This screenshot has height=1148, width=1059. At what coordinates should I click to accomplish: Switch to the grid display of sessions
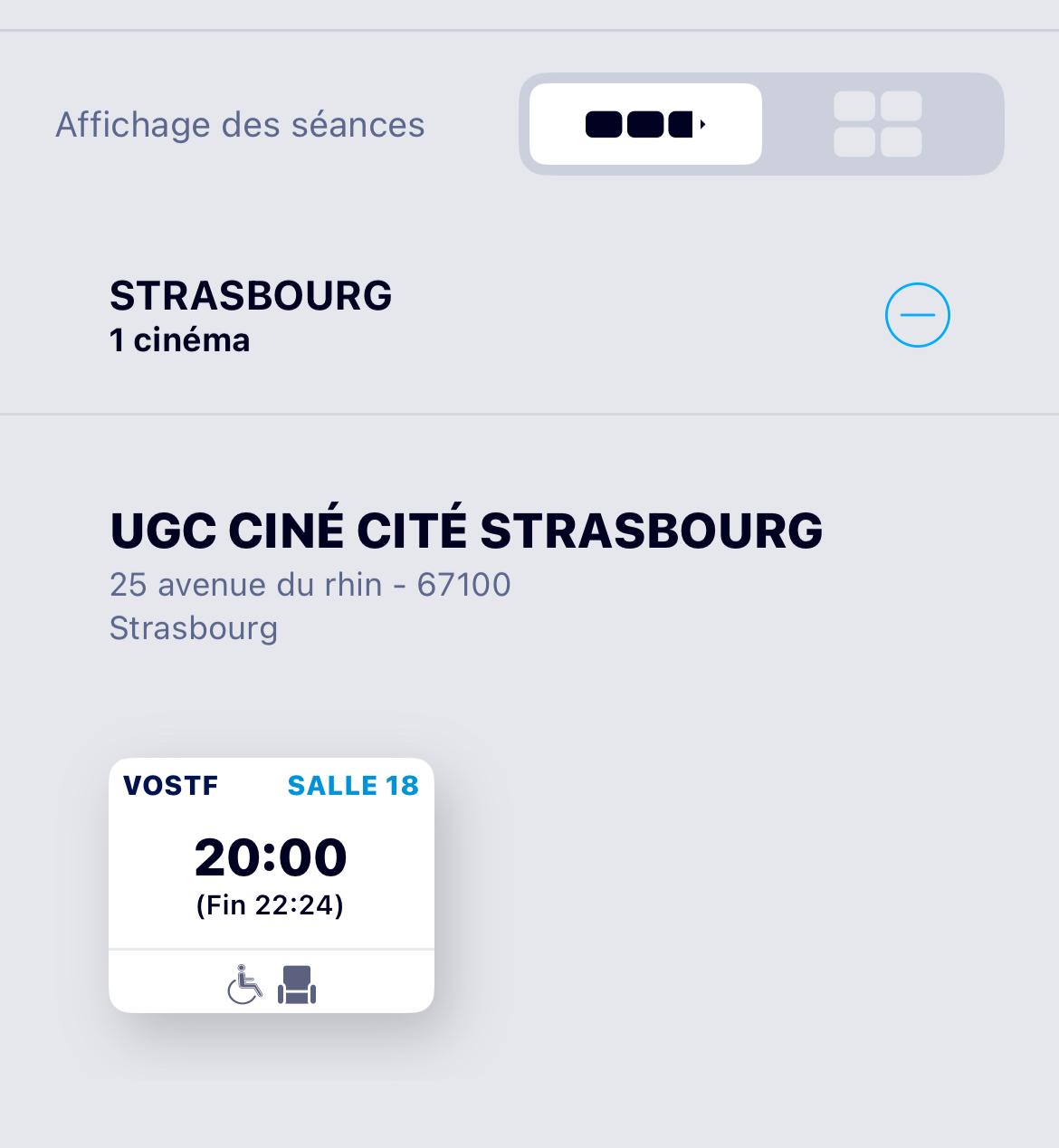click(x=878, y=124)
